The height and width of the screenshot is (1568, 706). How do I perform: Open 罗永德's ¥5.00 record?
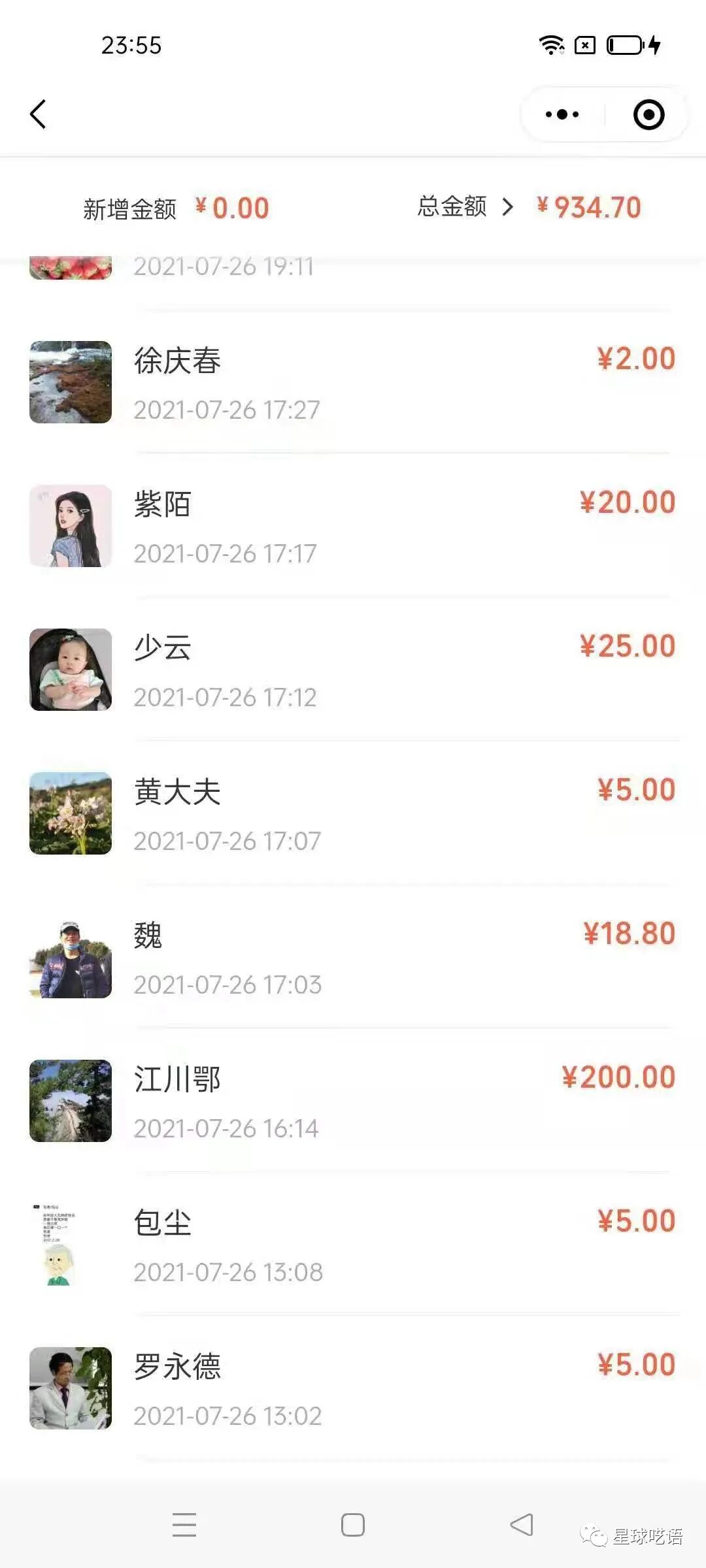pos(353,1390)
